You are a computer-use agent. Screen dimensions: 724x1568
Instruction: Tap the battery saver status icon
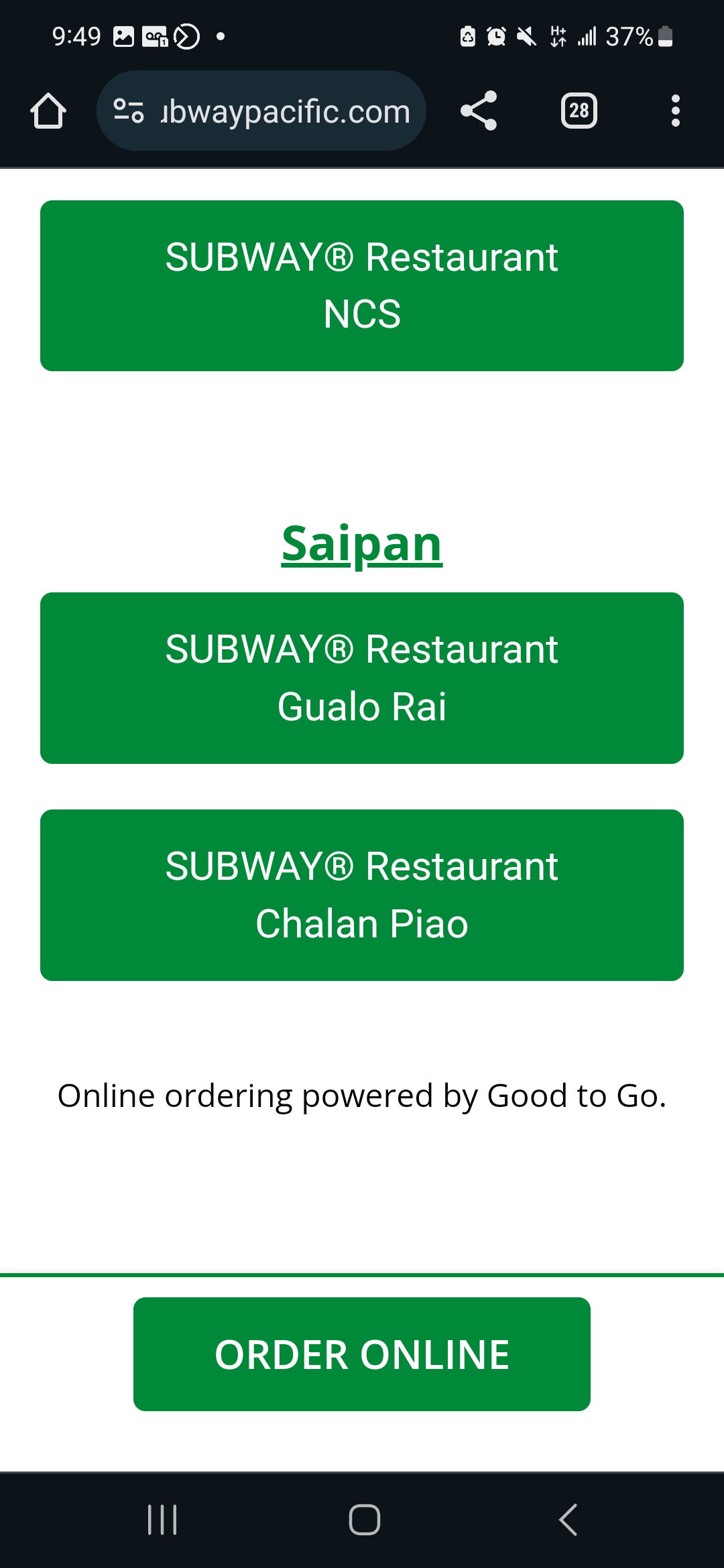click(467, 37)
